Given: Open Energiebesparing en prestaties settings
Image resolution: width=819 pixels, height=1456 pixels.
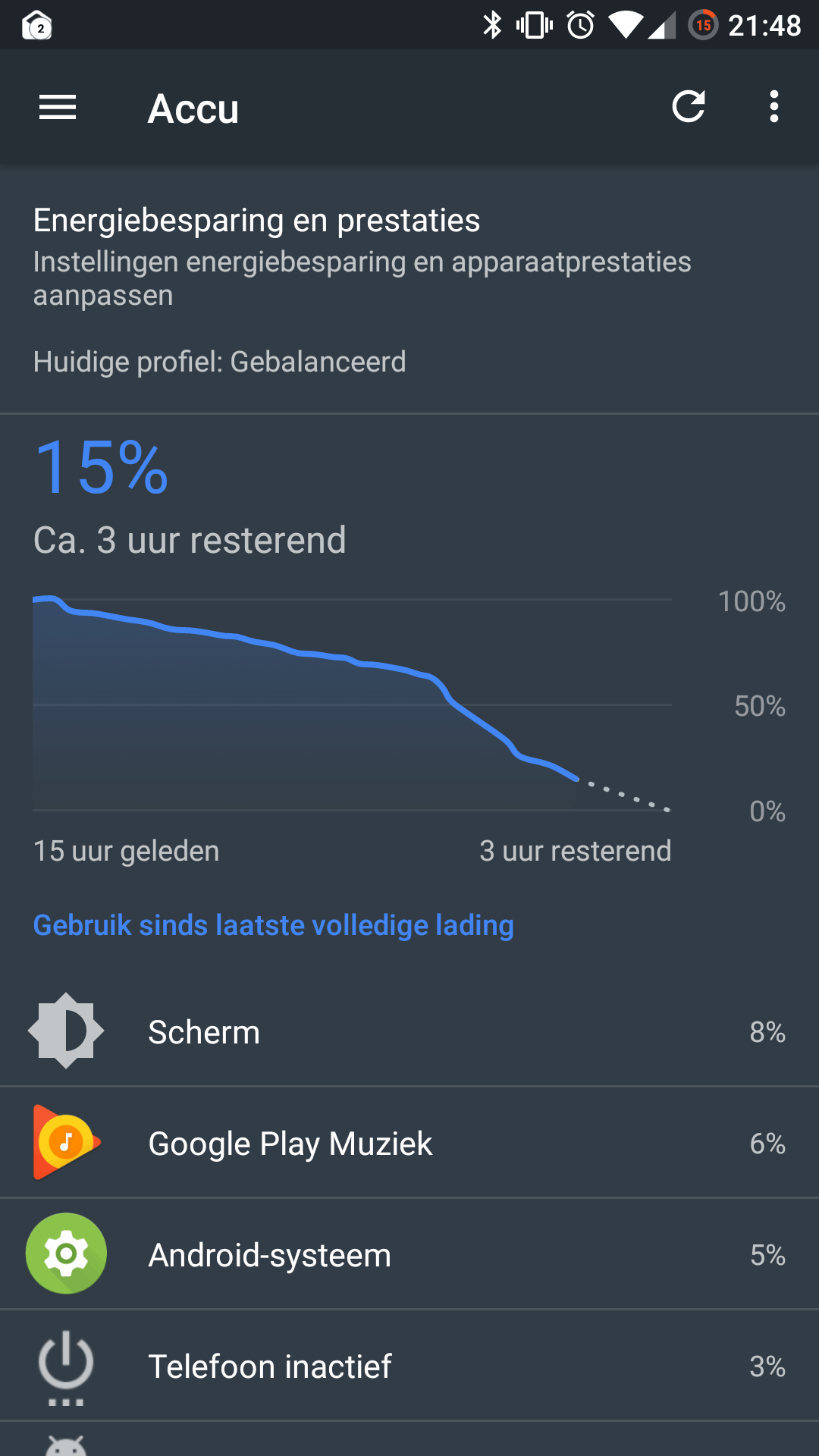Looking at the screenshot, I should (x=409, y=290).
